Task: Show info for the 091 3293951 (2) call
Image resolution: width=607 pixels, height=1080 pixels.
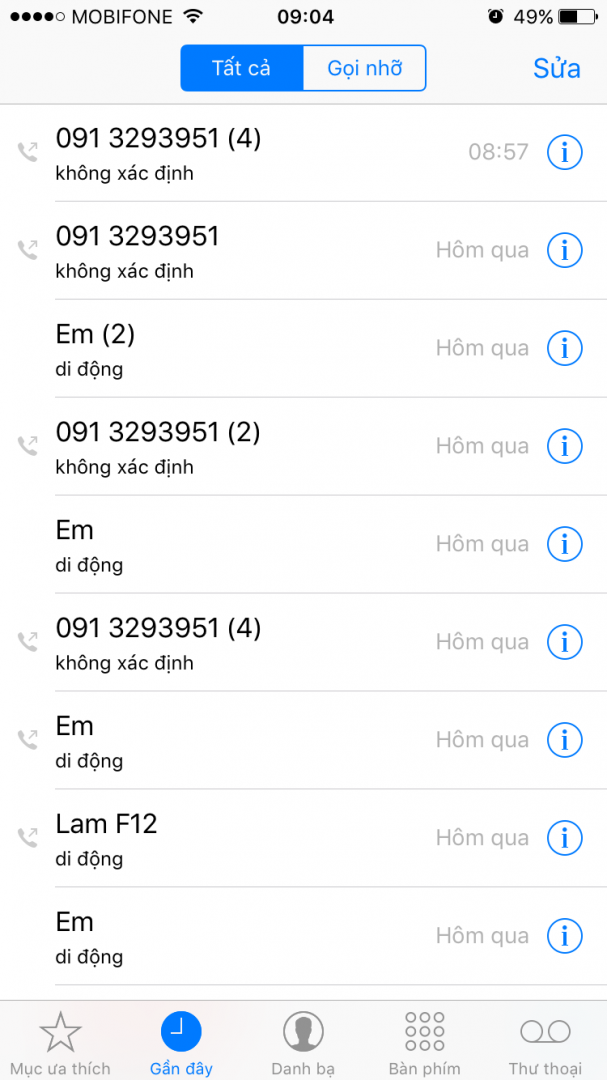Action: click(x=564, y=446)
